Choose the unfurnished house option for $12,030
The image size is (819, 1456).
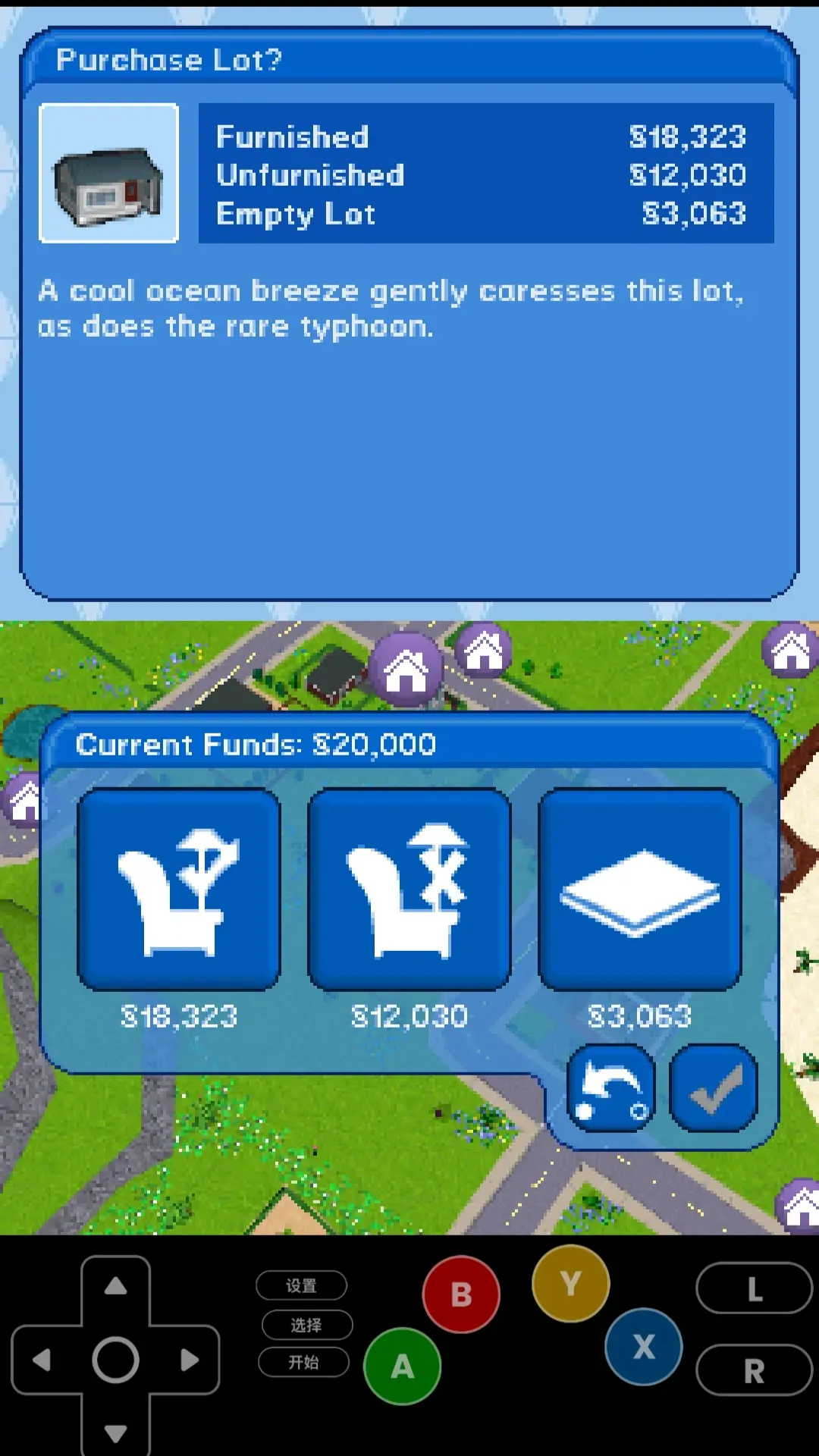tap(409, 889)
